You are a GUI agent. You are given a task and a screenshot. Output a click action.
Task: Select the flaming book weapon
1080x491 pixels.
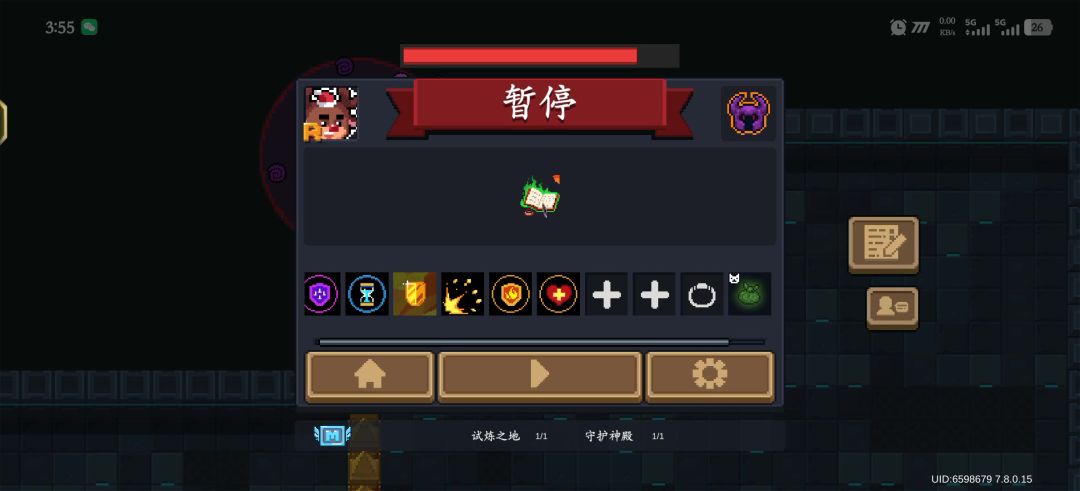tap(541, 198)
